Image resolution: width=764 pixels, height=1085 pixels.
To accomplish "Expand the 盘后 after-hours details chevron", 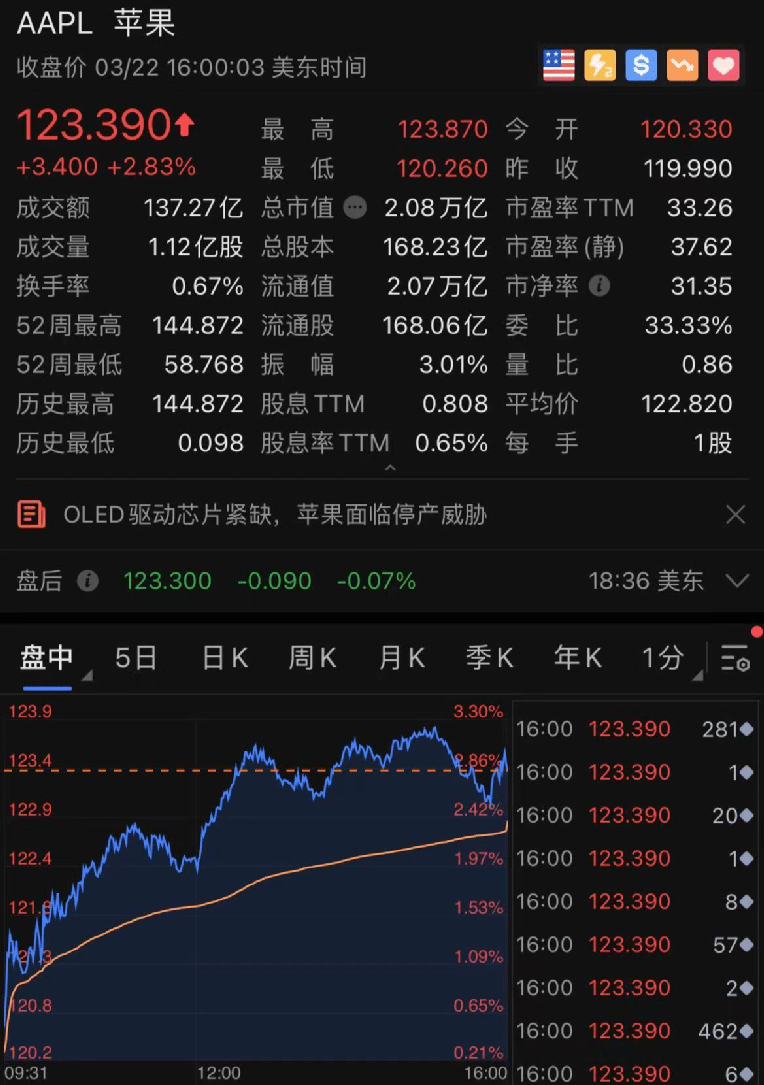I will [x=737, y=581].
